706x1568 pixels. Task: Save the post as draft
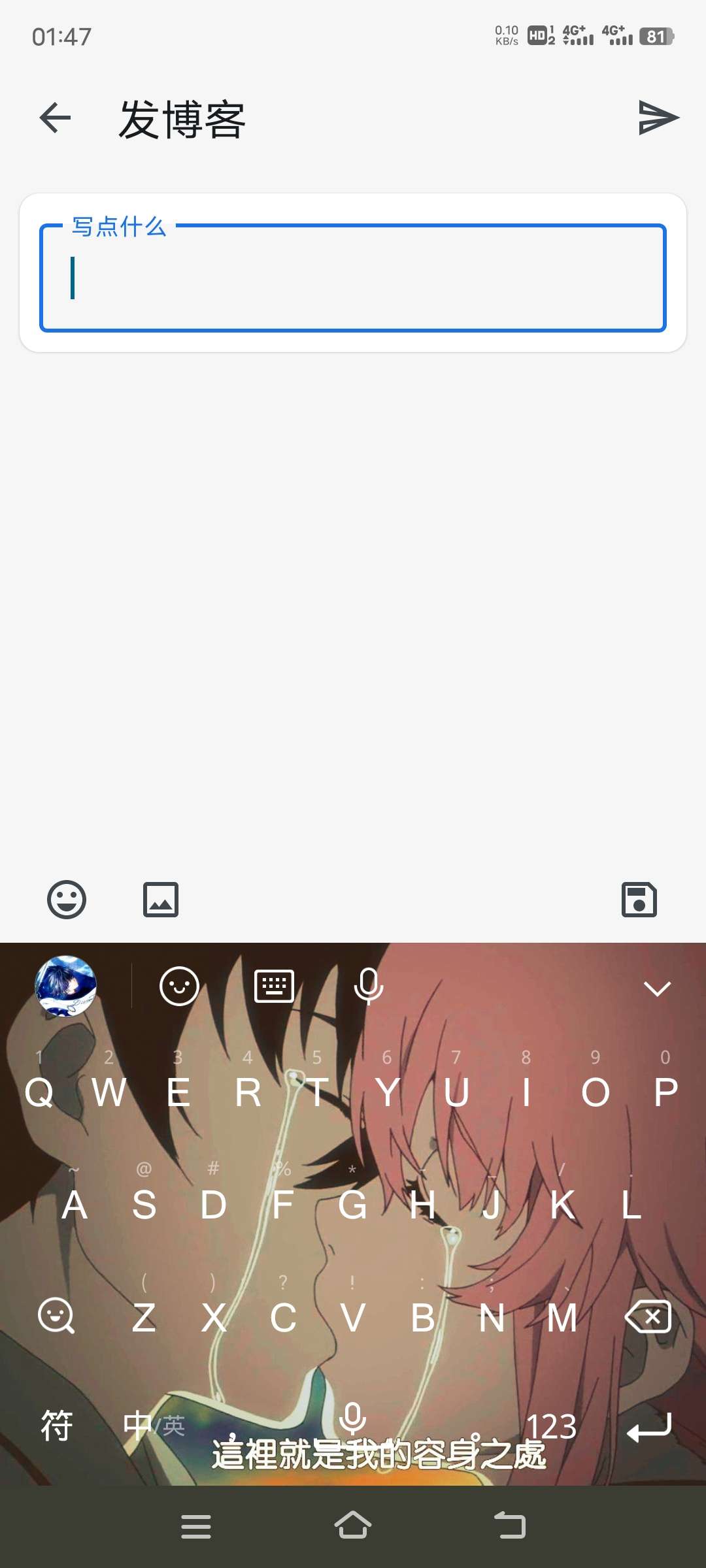click(x=639, y=900)
